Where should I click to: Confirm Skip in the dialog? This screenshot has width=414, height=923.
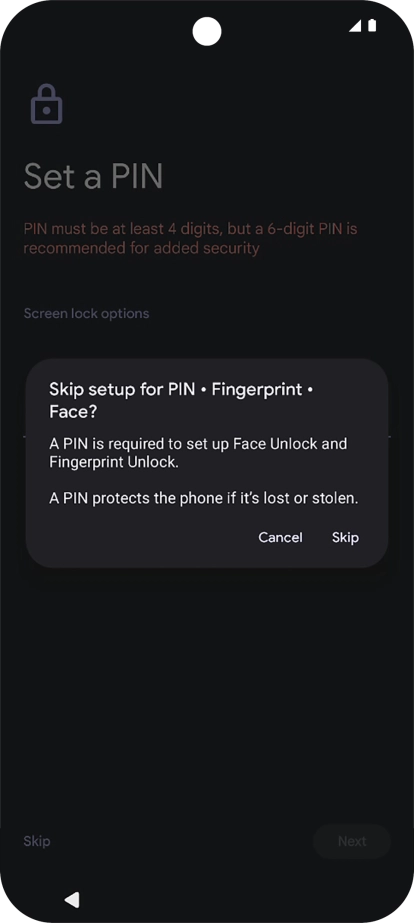tap(345, 537)
